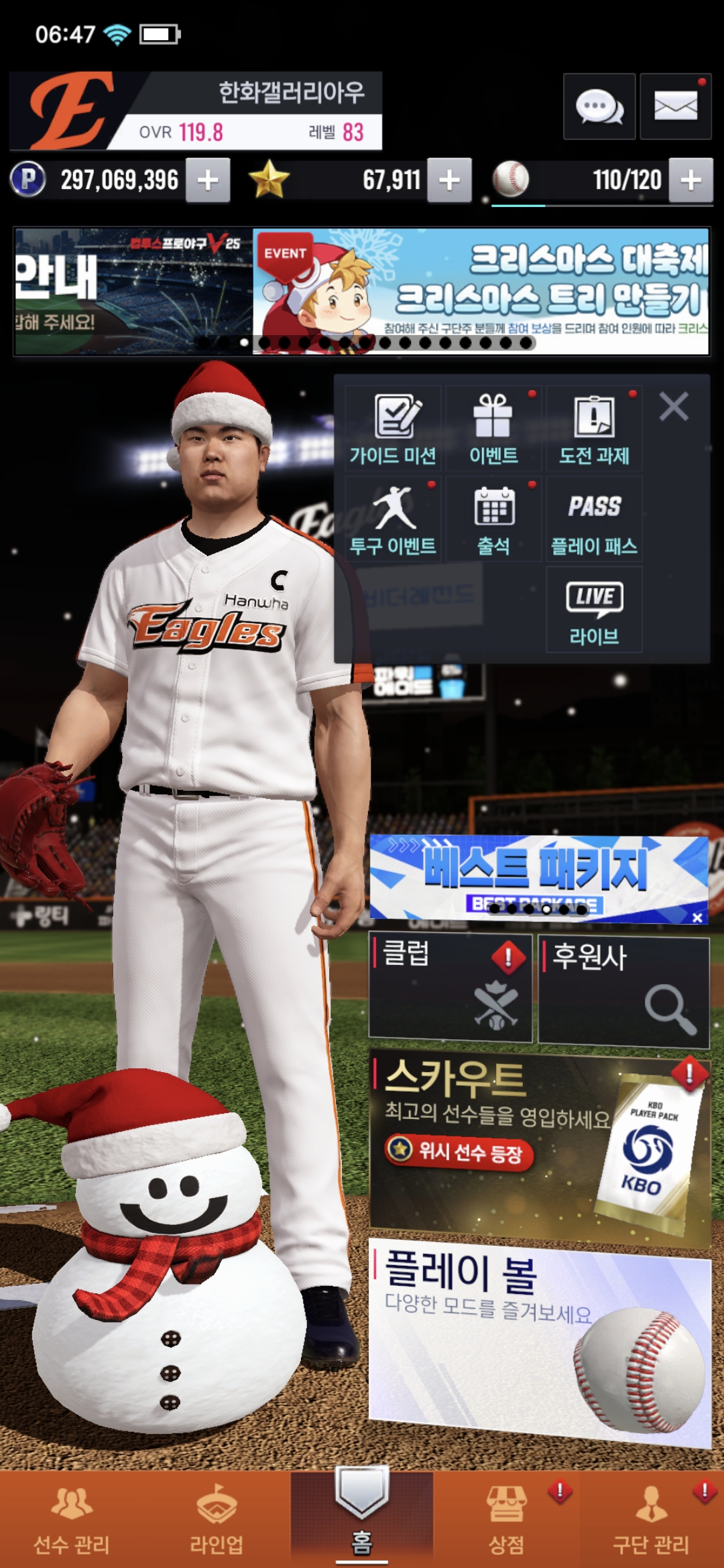Open the mailbox envelope icon

click(x=675, y=107)
